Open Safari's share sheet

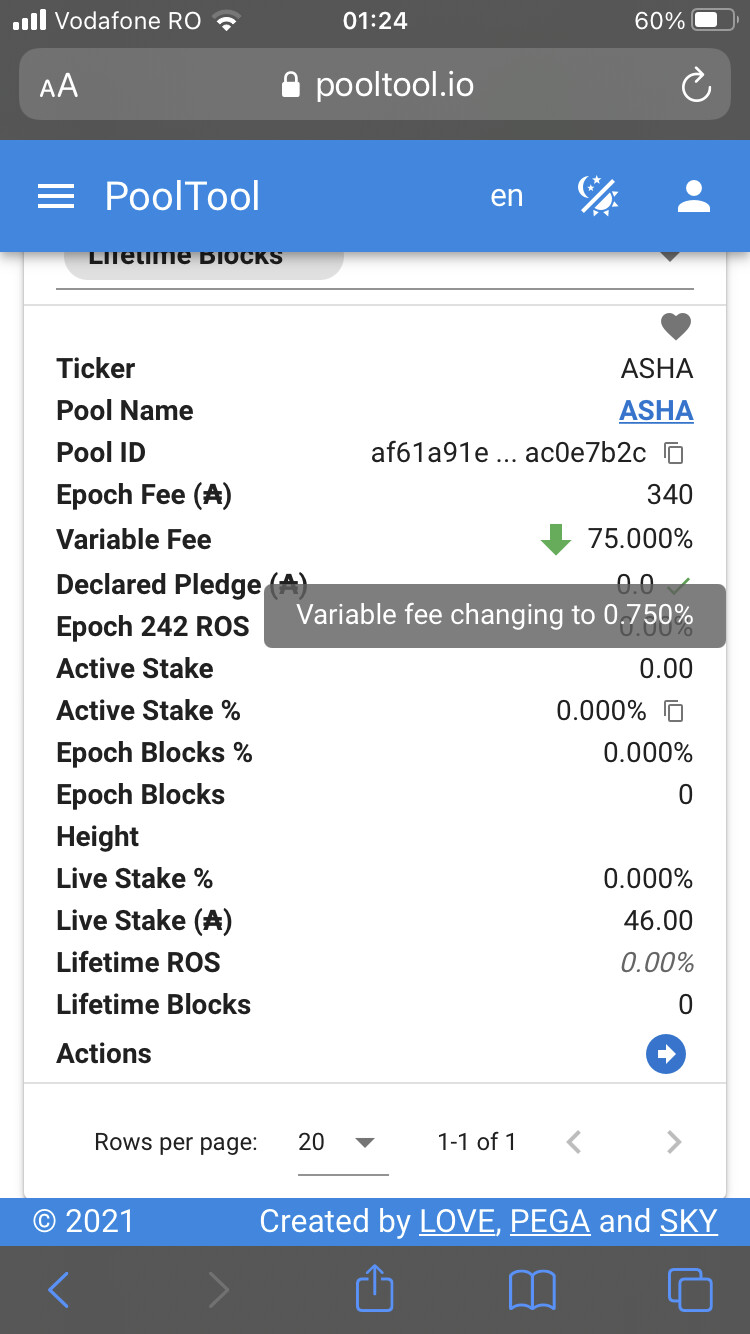(375, 1290)
